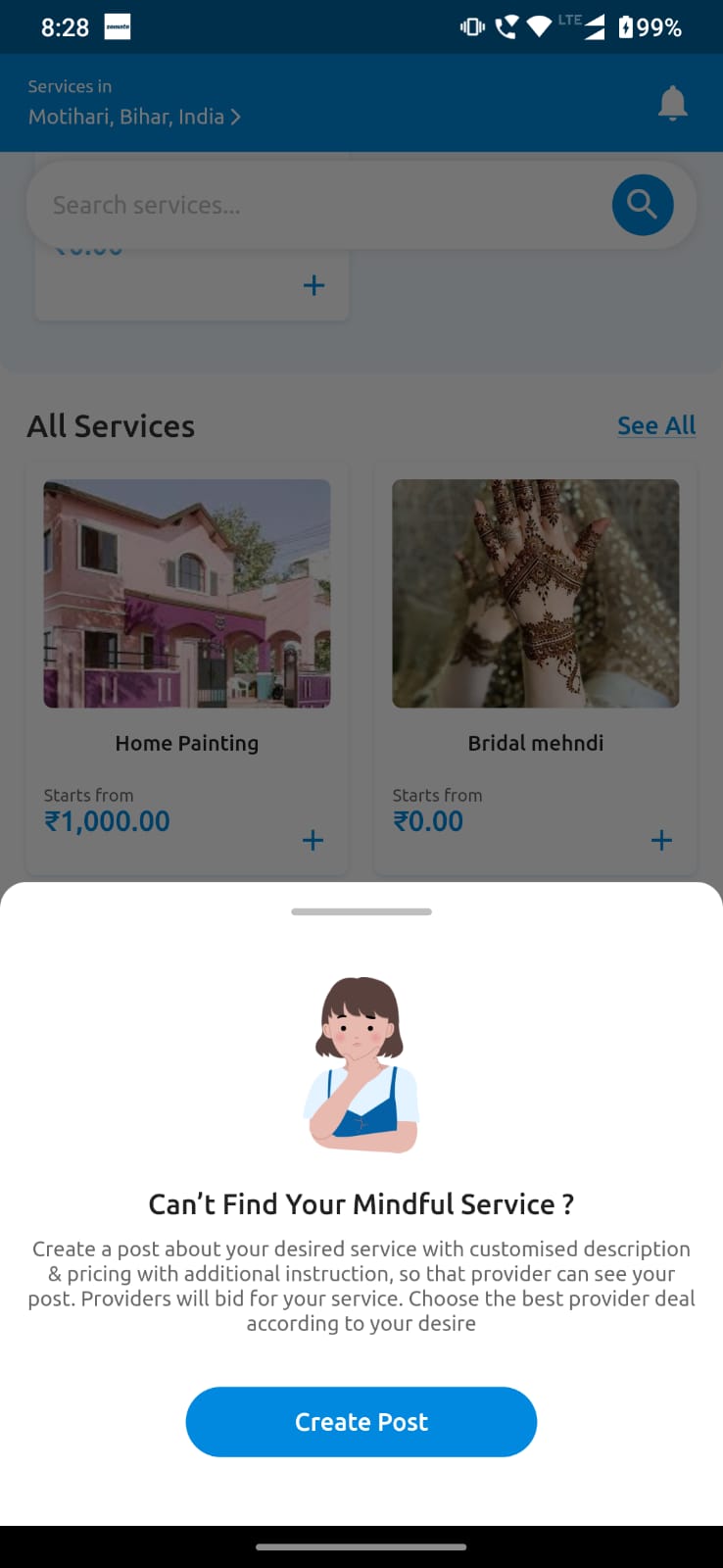The width and height of the screenshot is (723, 1568).
Task: Focus the Search services field
Action: pyautogui.click(x=313, y=205)
